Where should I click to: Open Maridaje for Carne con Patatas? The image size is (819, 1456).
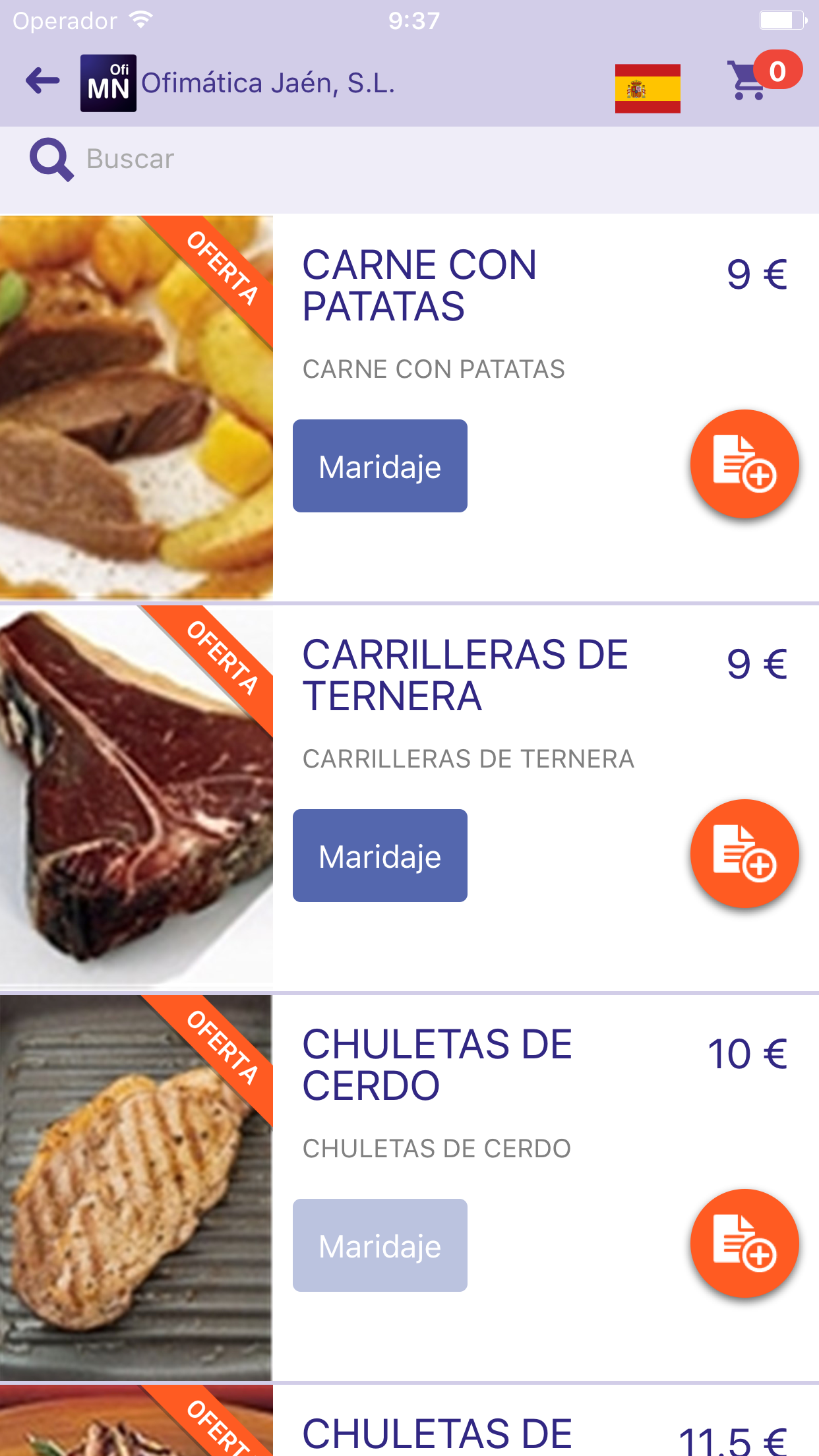click(x=380, y=466)
